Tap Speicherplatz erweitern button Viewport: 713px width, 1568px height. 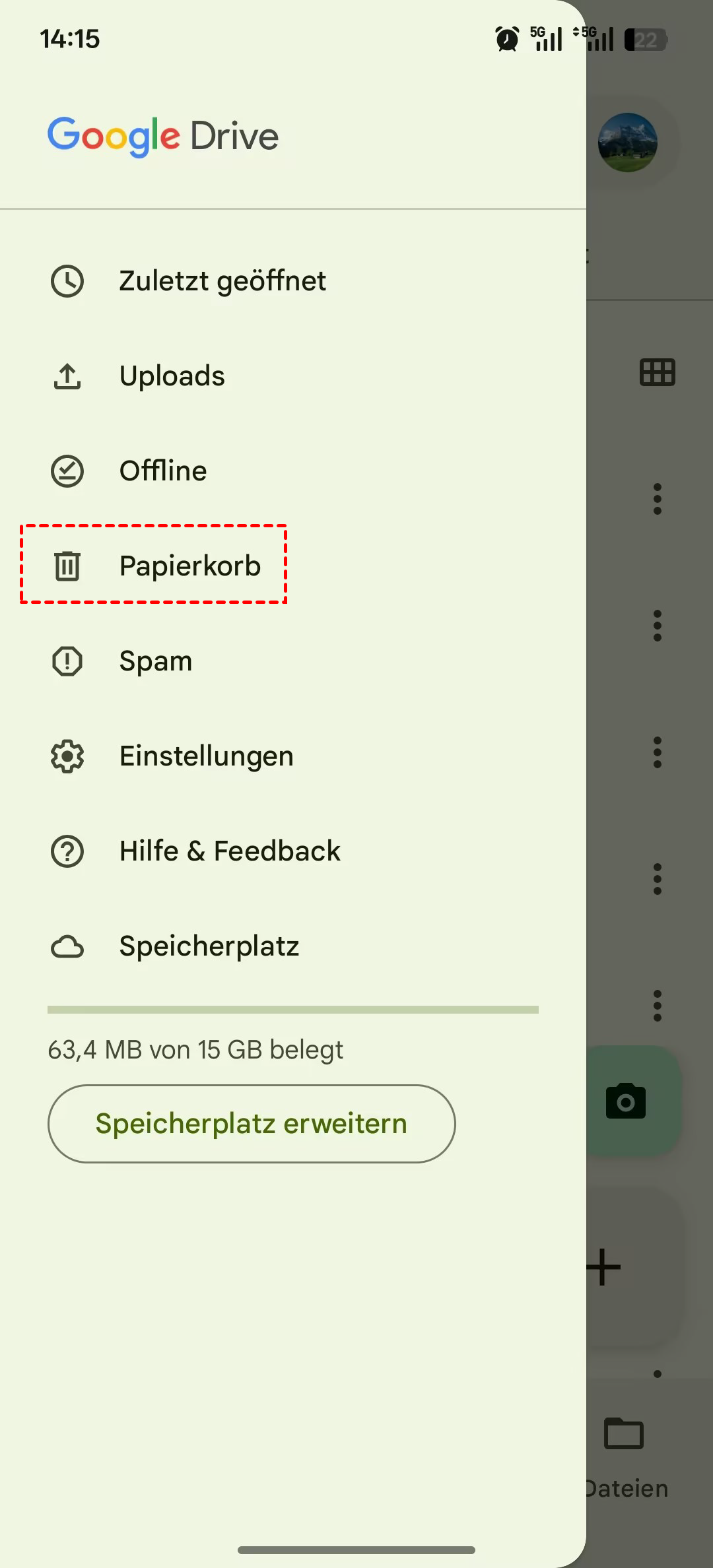(252, 1124)
